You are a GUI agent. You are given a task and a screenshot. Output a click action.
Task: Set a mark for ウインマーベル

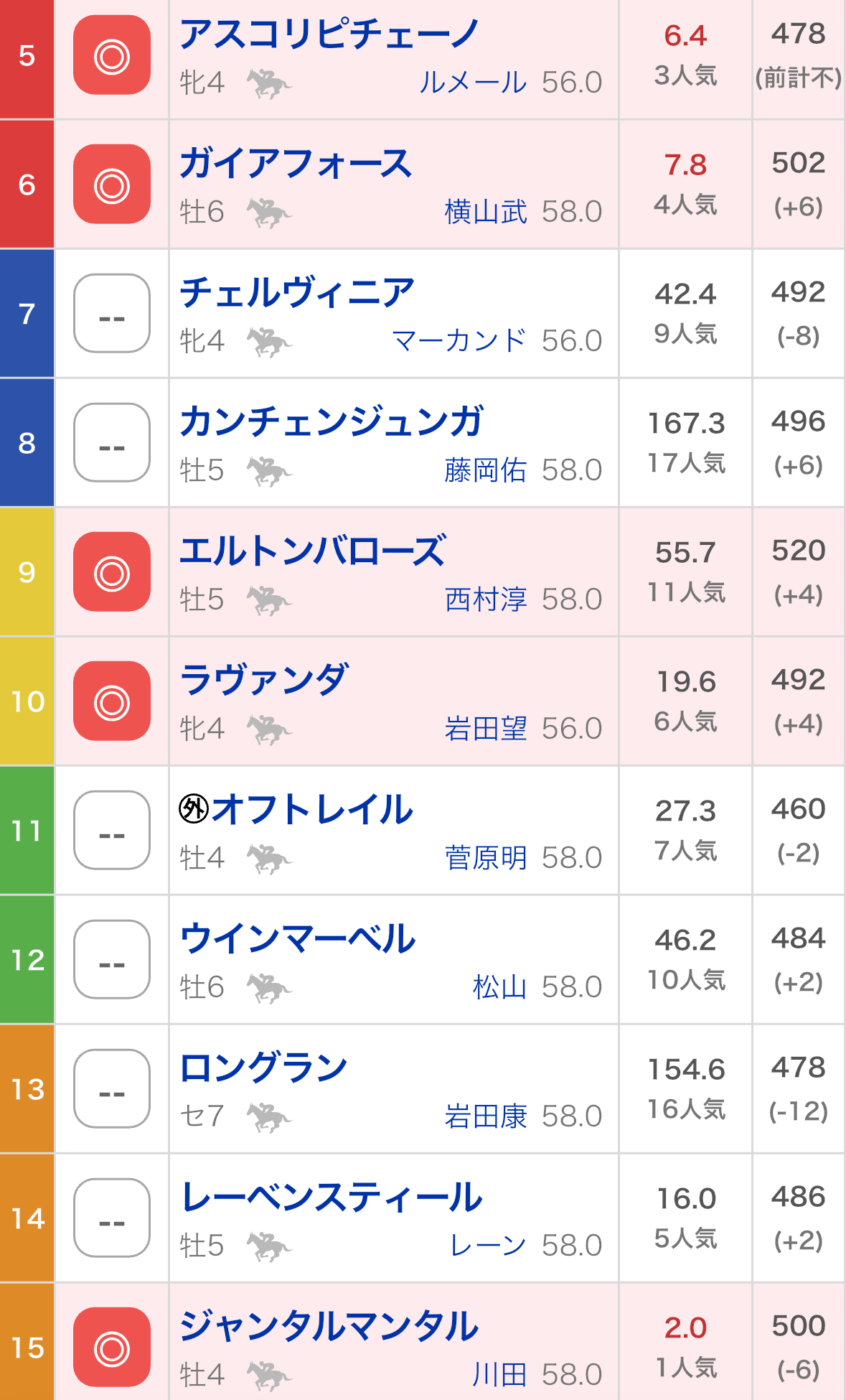(x=112, y=960)
